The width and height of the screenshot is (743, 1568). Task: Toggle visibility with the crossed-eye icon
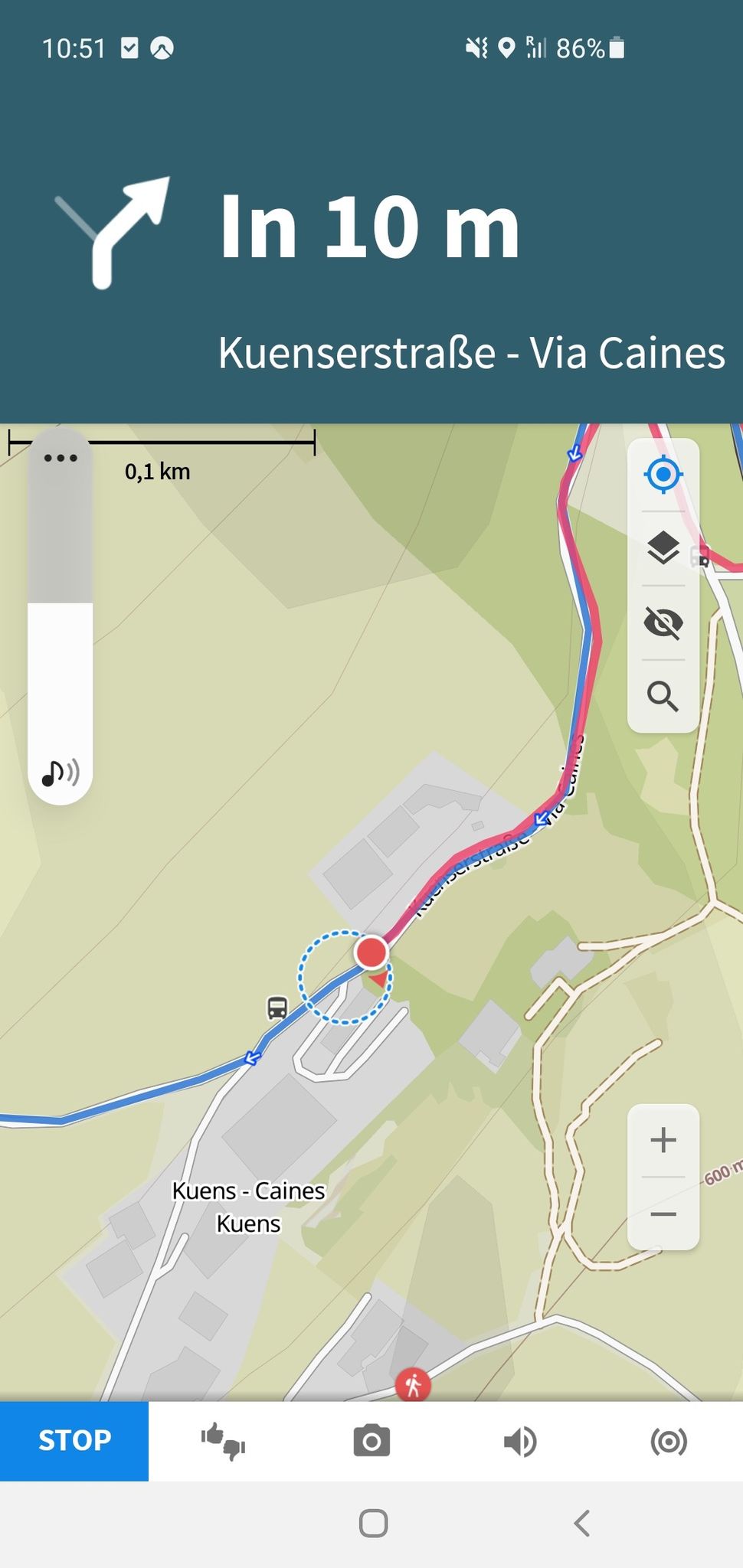[663, 622]
